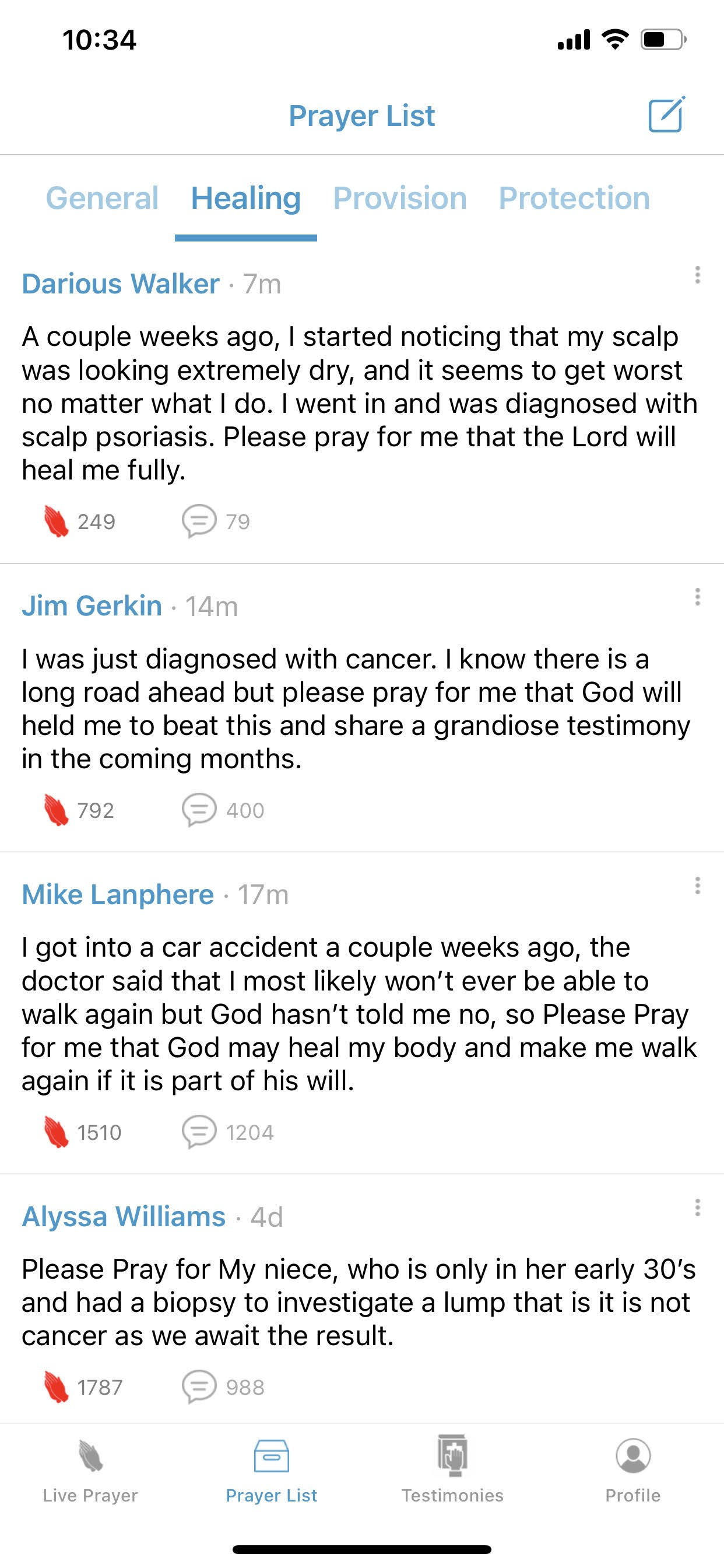Open options menu for Darious Walker's post

point(697,275)
